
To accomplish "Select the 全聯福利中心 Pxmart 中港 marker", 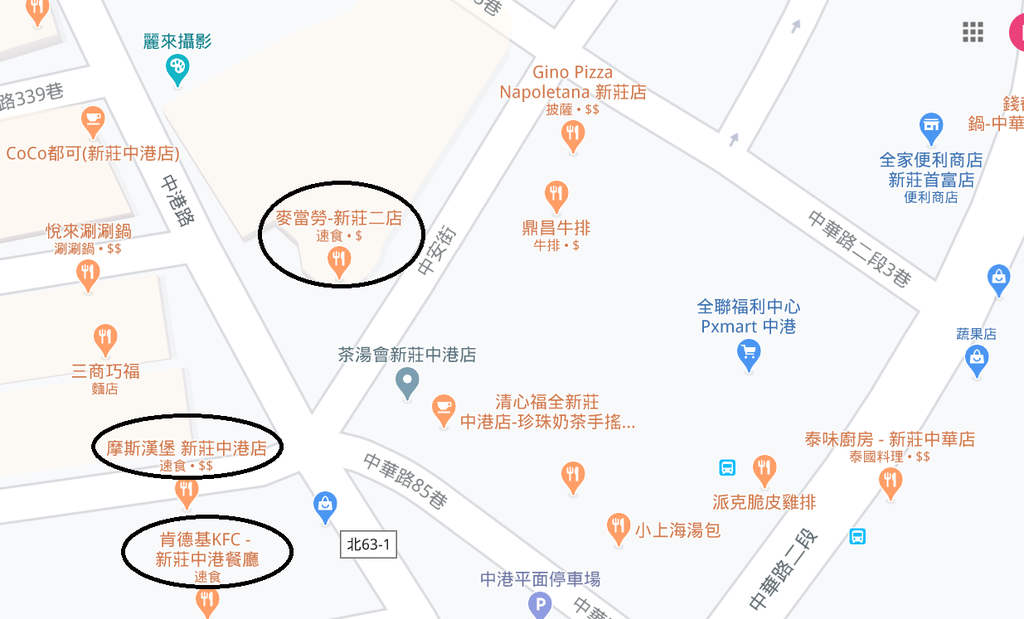I will click(x=748, y=354).
